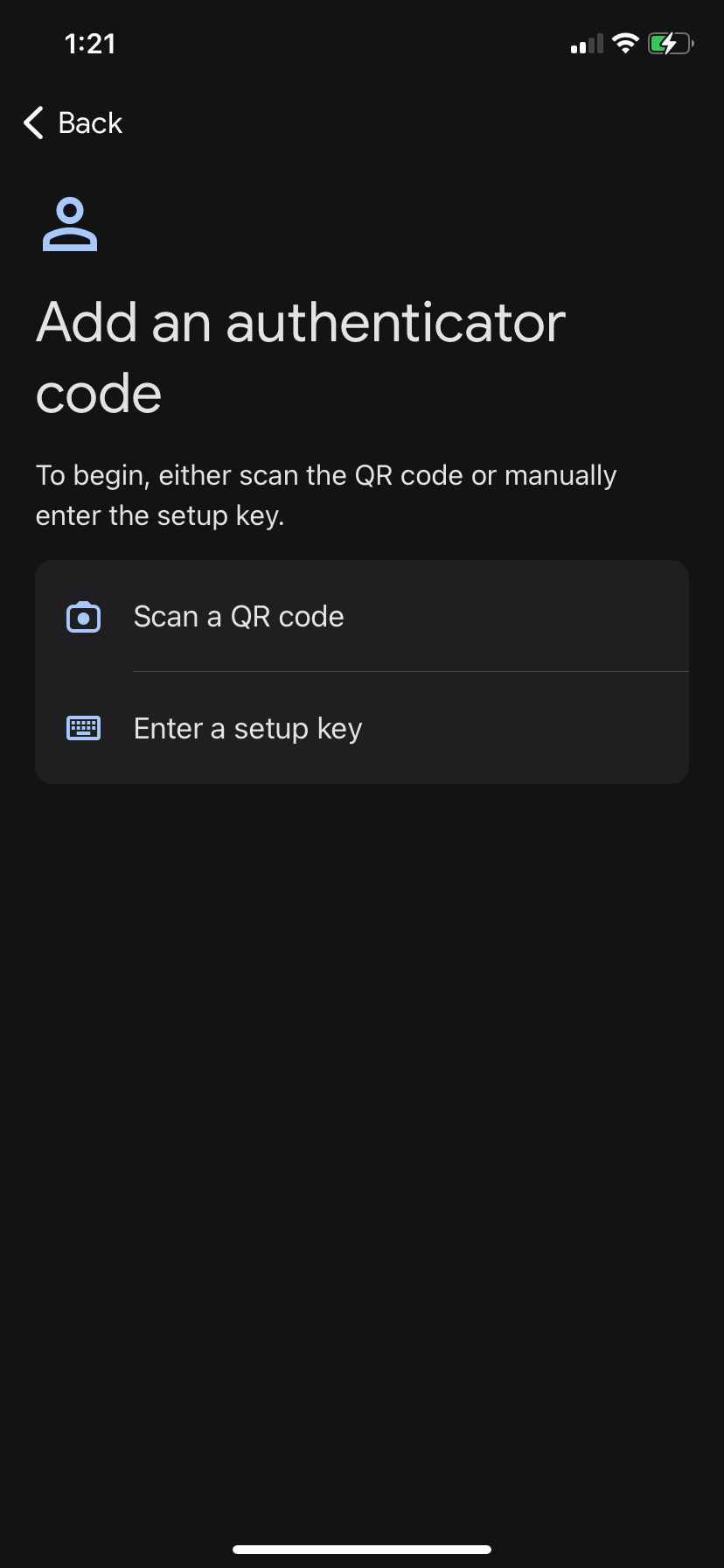The width and height of the screenshot is (724, 1568).
Task: Tap the word code in the title
Action: (x=98, y=392)
